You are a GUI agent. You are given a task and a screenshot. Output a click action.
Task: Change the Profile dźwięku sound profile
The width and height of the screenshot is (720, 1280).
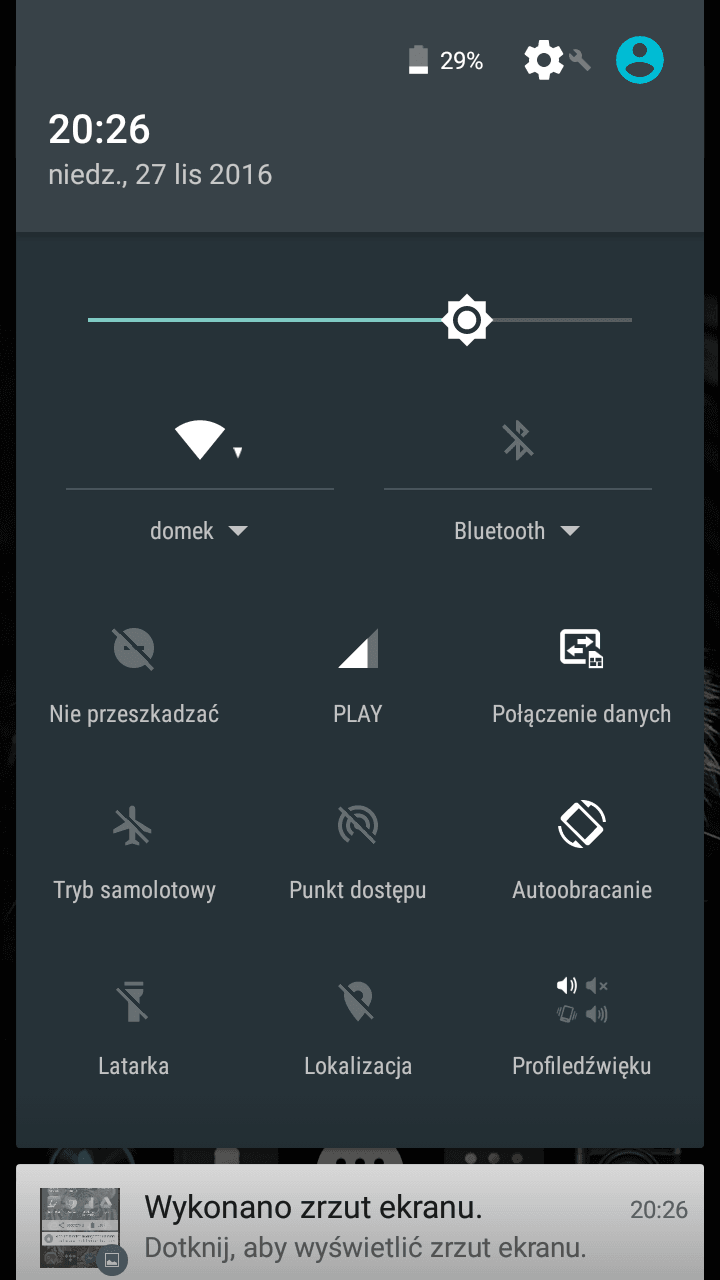click(x=582, y=1027)
